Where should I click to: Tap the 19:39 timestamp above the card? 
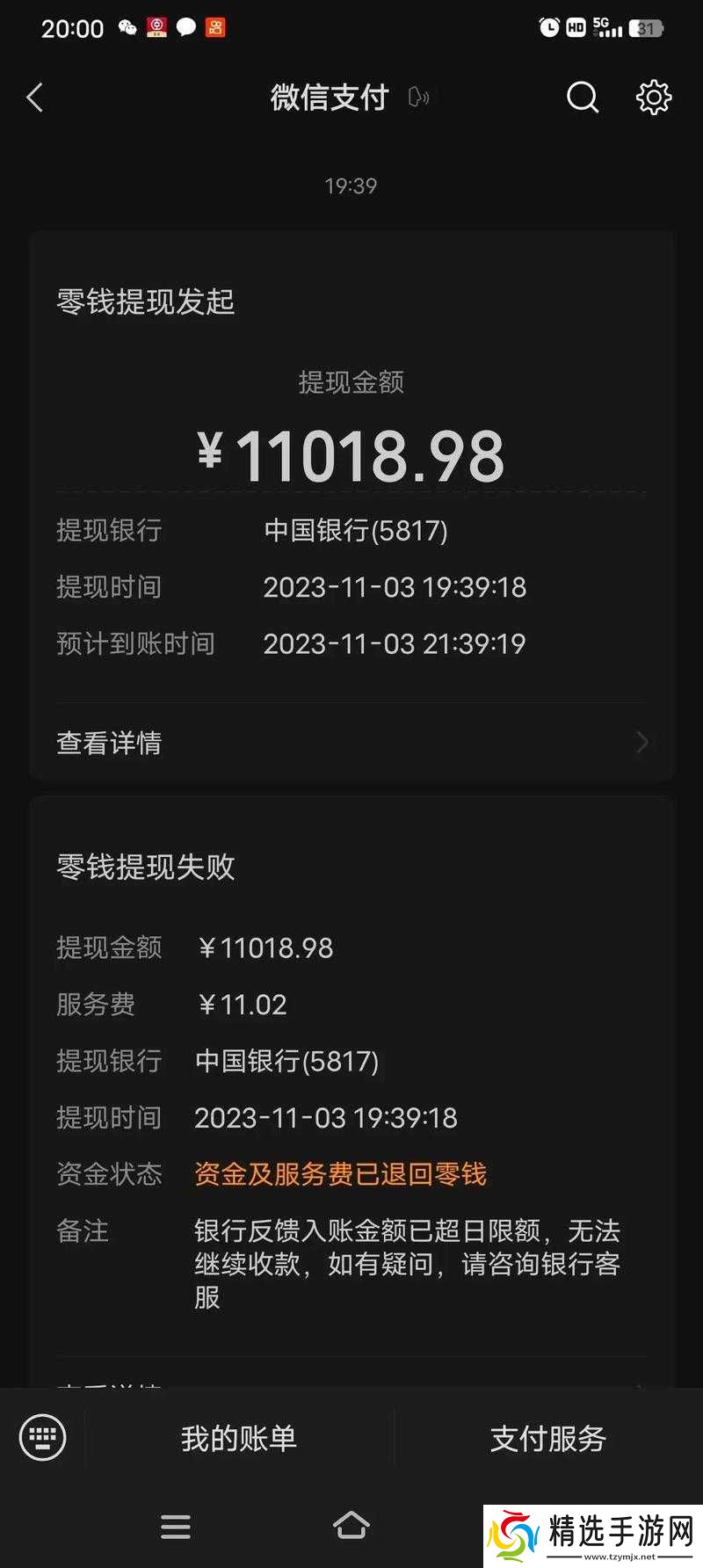click(351, 185)
